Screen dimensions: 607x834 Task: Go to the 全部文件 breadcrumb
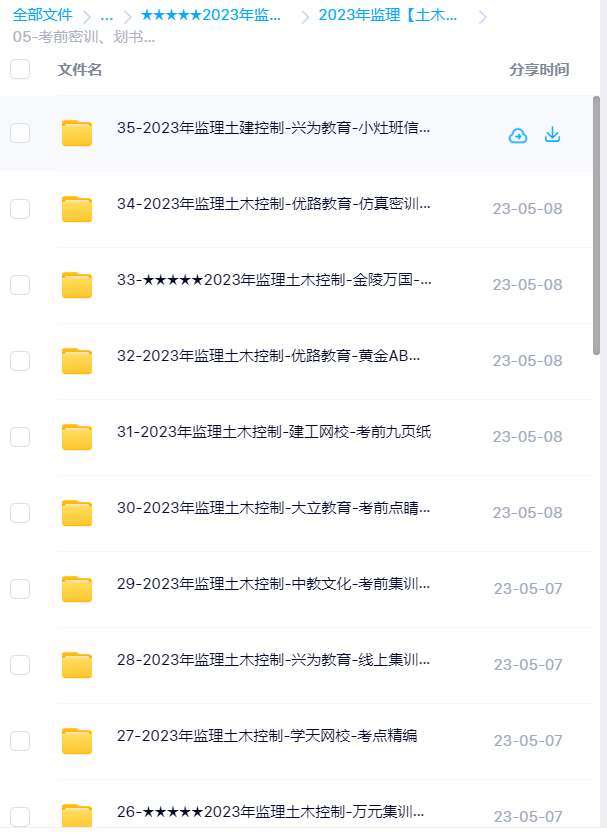point(42,16)
